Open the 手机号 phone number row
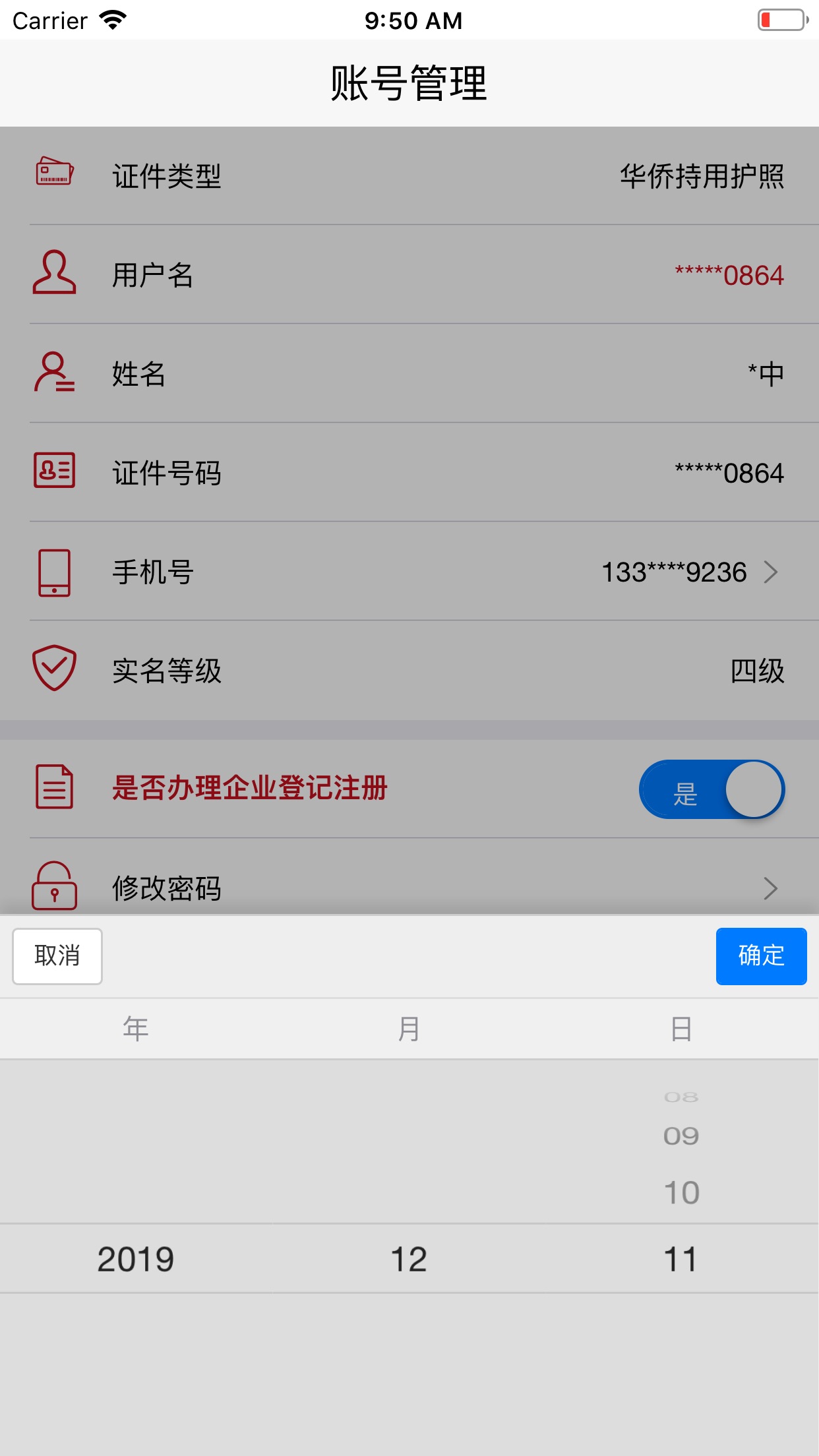This screenshot has width=819, height=1456. (x=409, y=572)
